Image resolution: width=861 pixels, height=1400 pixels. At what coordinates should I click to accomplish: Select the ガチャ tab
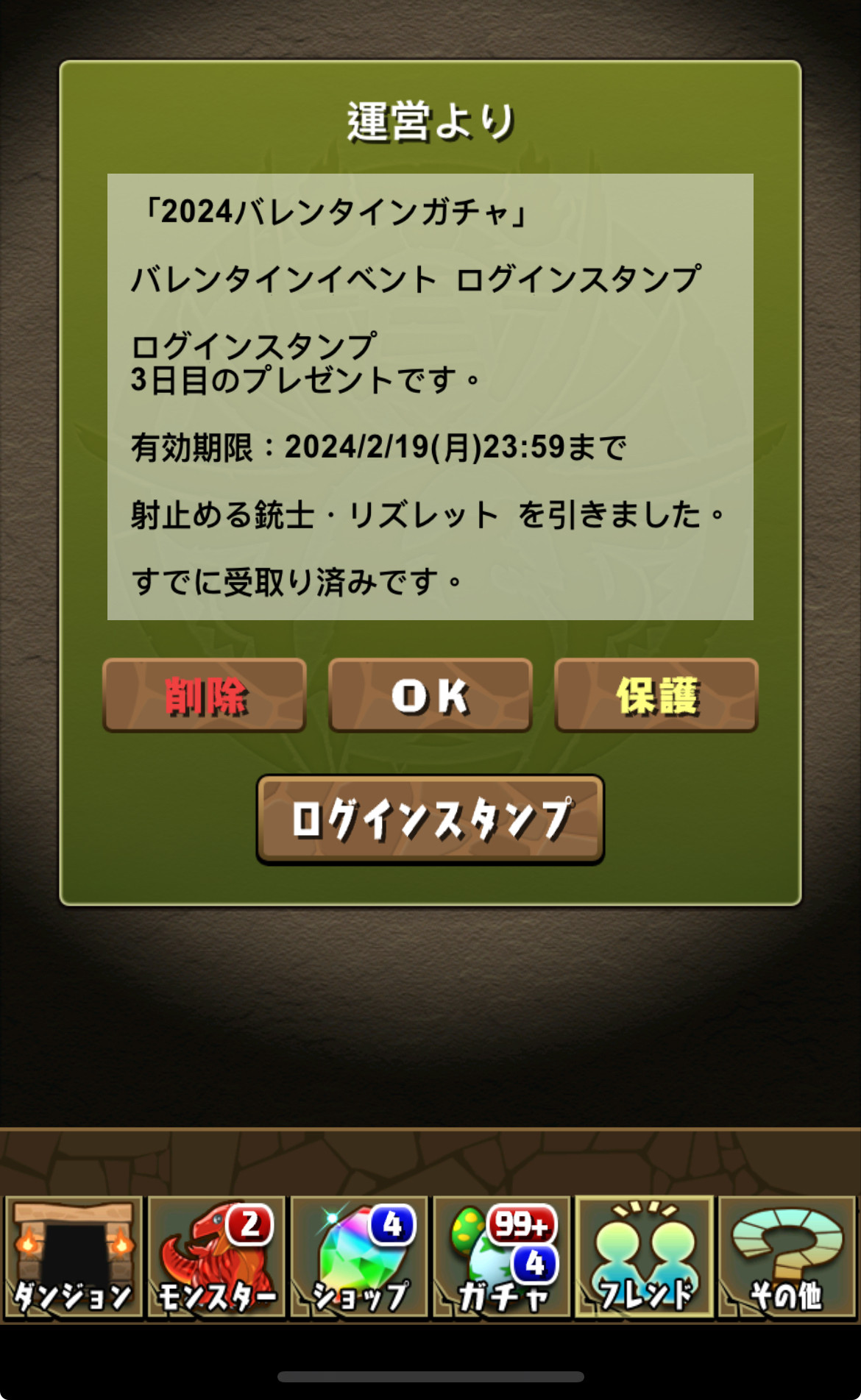click(x=502, y=1257)
